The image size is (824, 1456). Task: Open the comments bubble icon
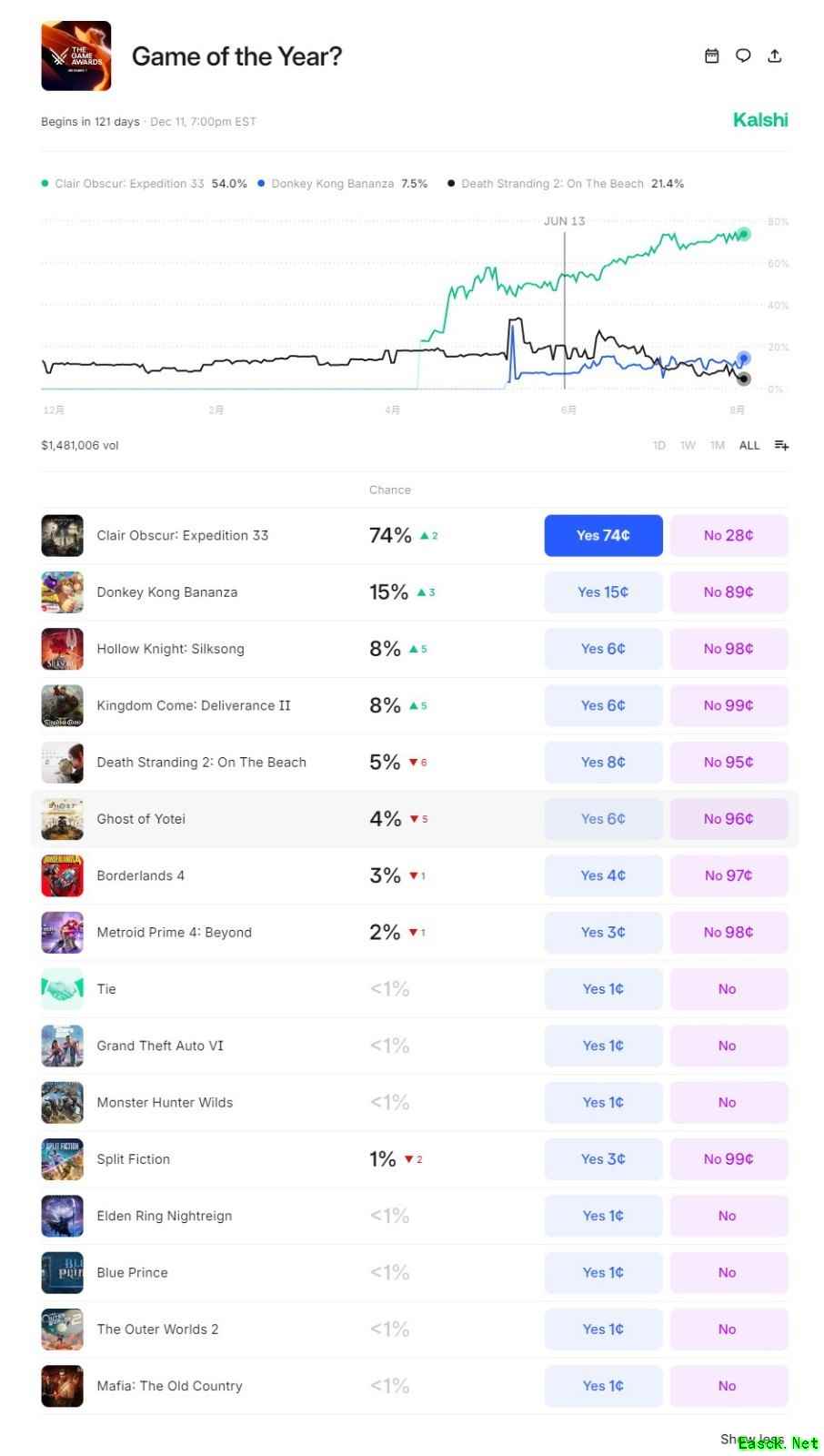(743, 56)
